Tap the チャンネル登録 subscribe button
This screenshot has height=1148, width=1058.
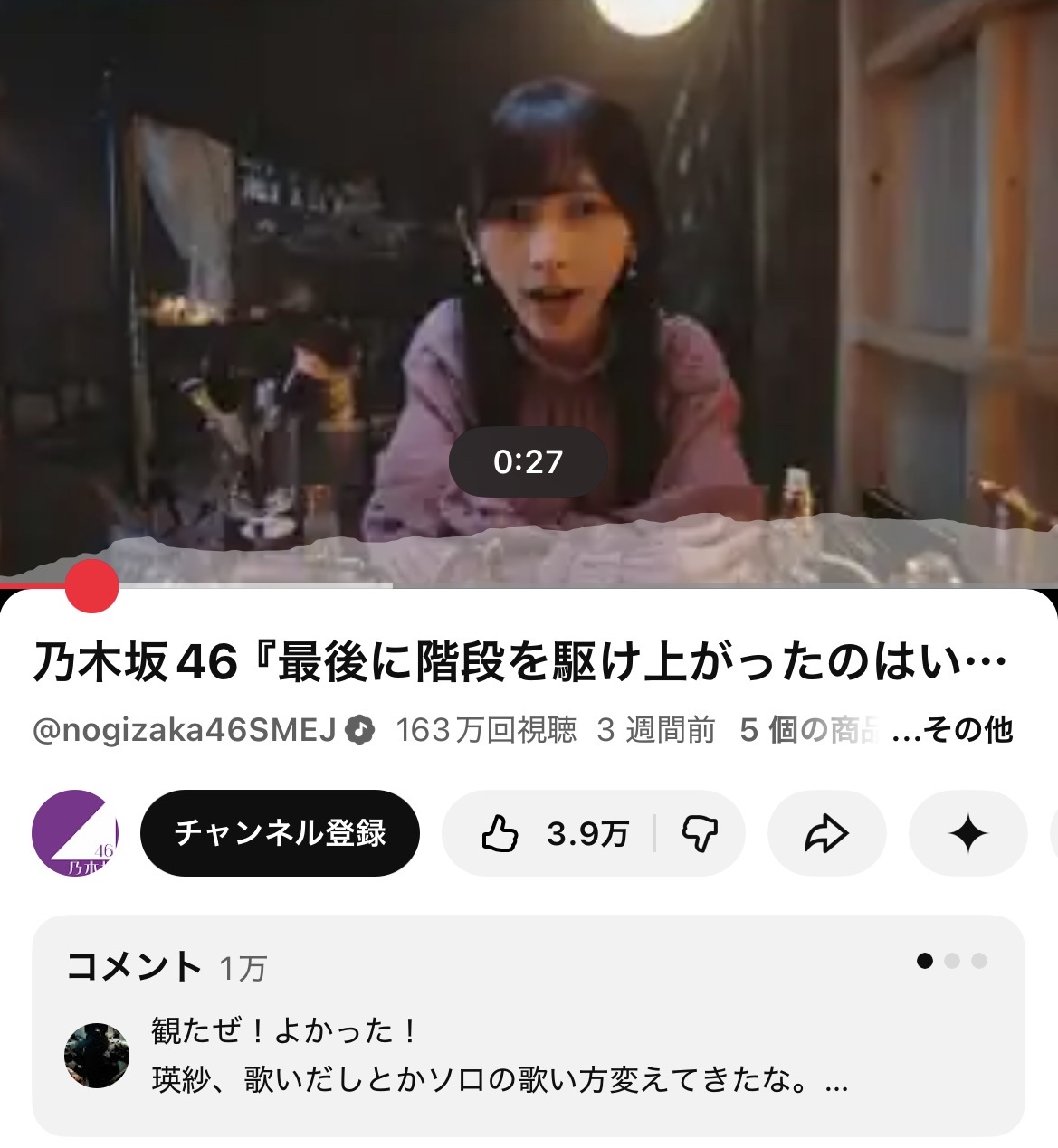[280, 832]
